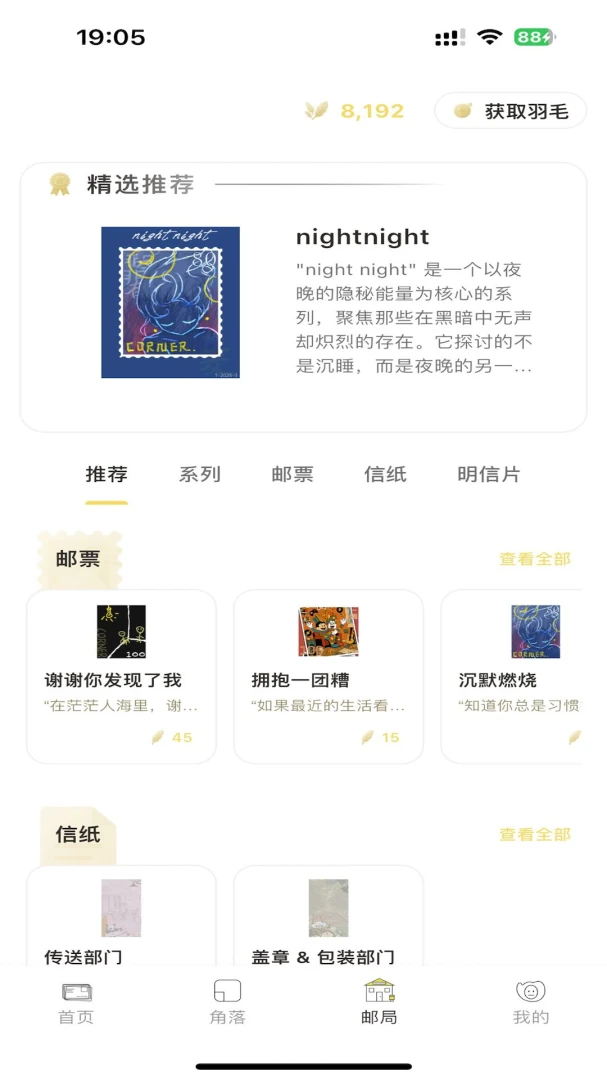This screenshot has height=1080, width=607.
Task: Open the 拥抱一团糟 stamp card
Action: (329, 676)
